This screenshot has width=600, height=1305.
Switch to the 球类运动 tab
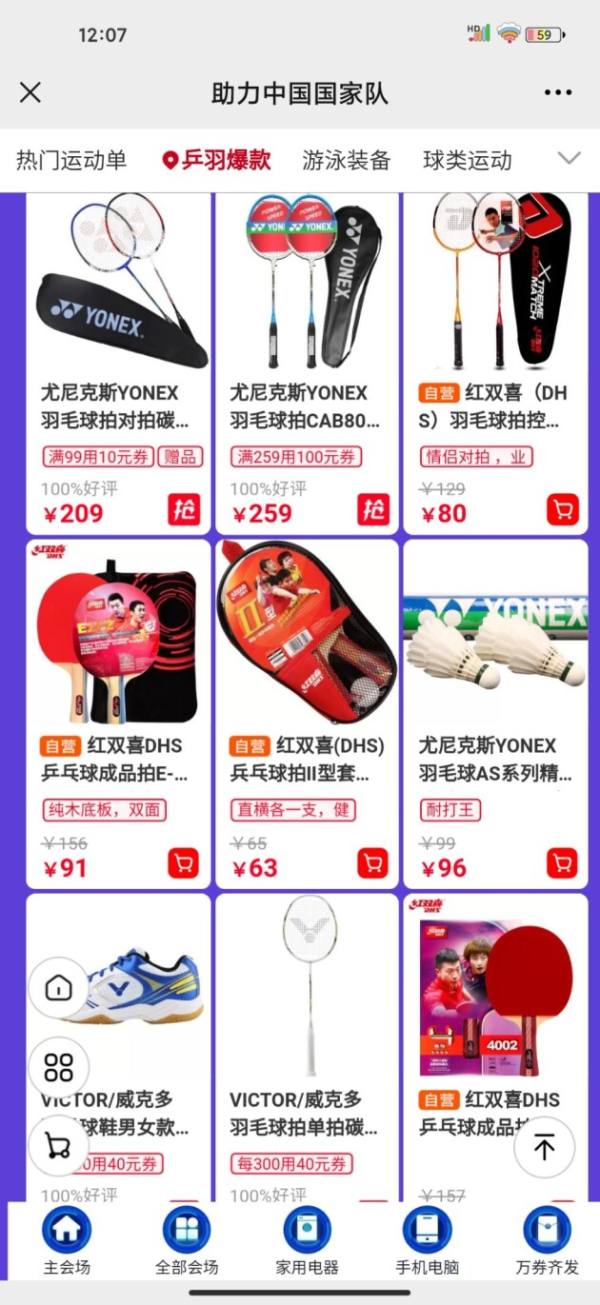467,160
